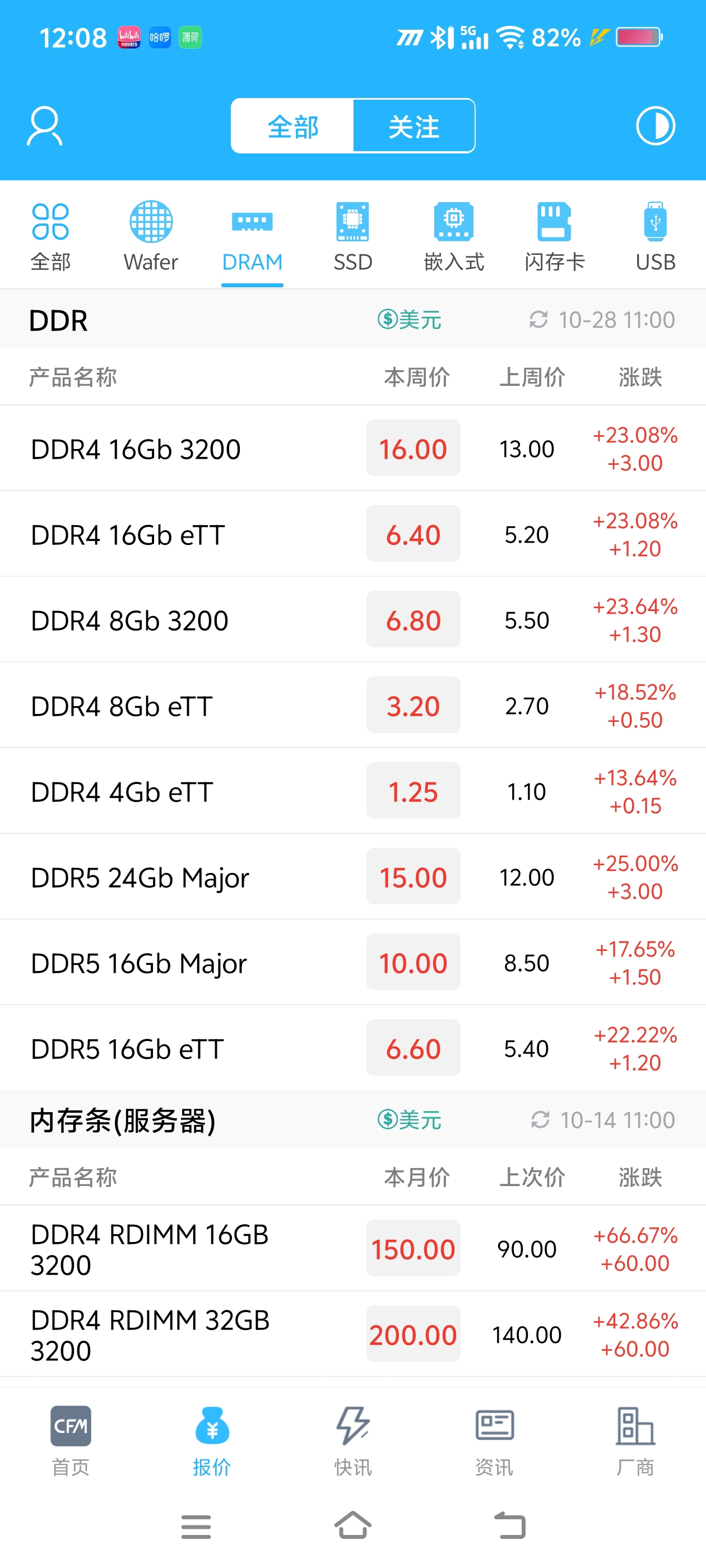Image resolution: width=706 pixels, height=1568 pixels.
Task: Switch to the 关注 segment
Action: click(x=414, y=126)
